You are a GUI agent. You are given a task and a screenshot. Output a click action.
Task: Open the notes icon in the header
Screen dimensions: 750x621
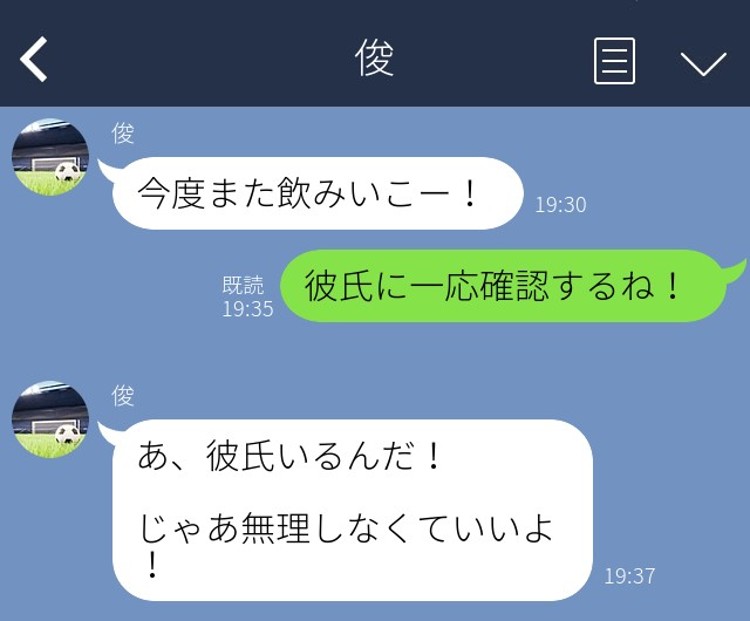(614, 61)
